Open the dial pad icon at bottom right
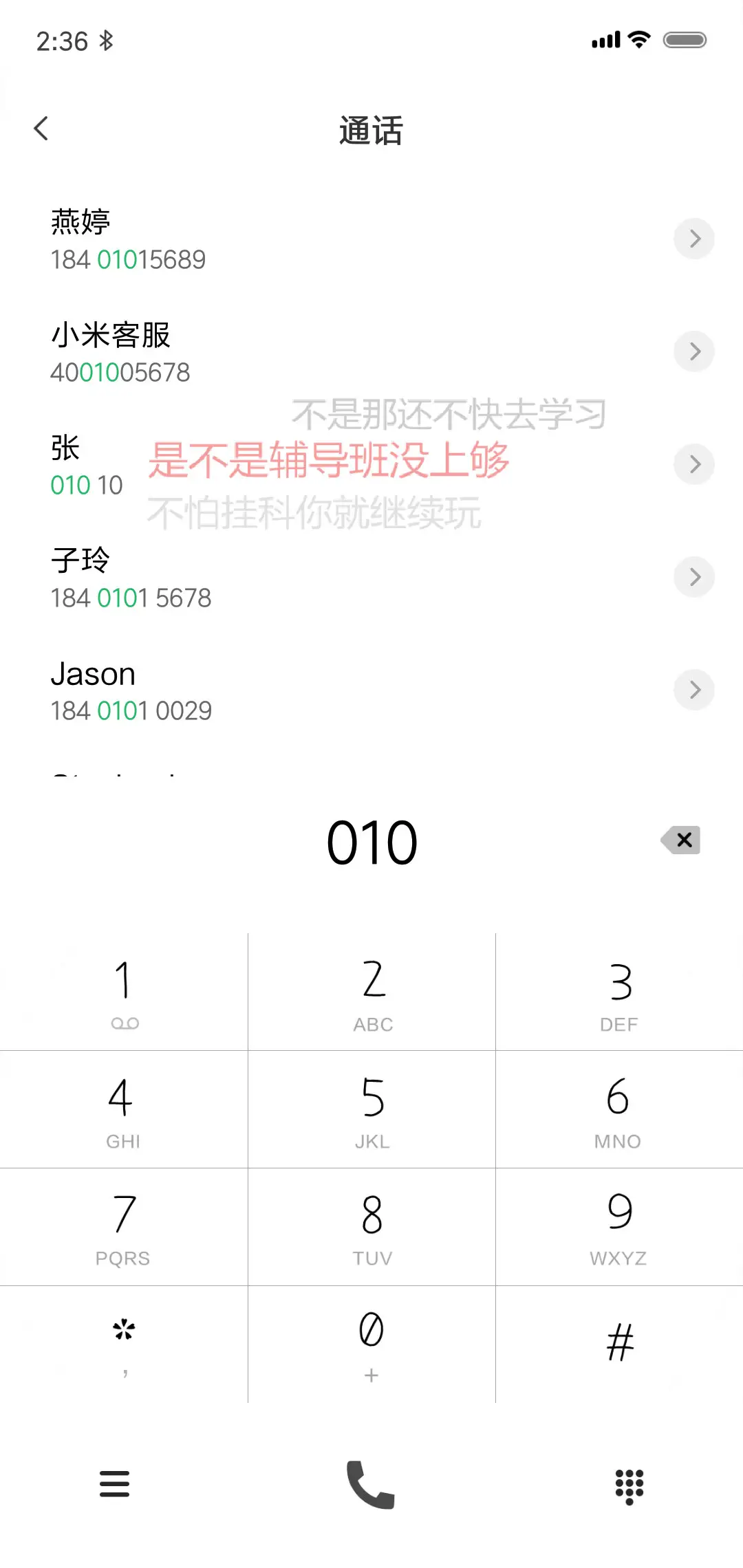Image resolution: width=743 pixels, height=1568 pixels. point(627,1485)
